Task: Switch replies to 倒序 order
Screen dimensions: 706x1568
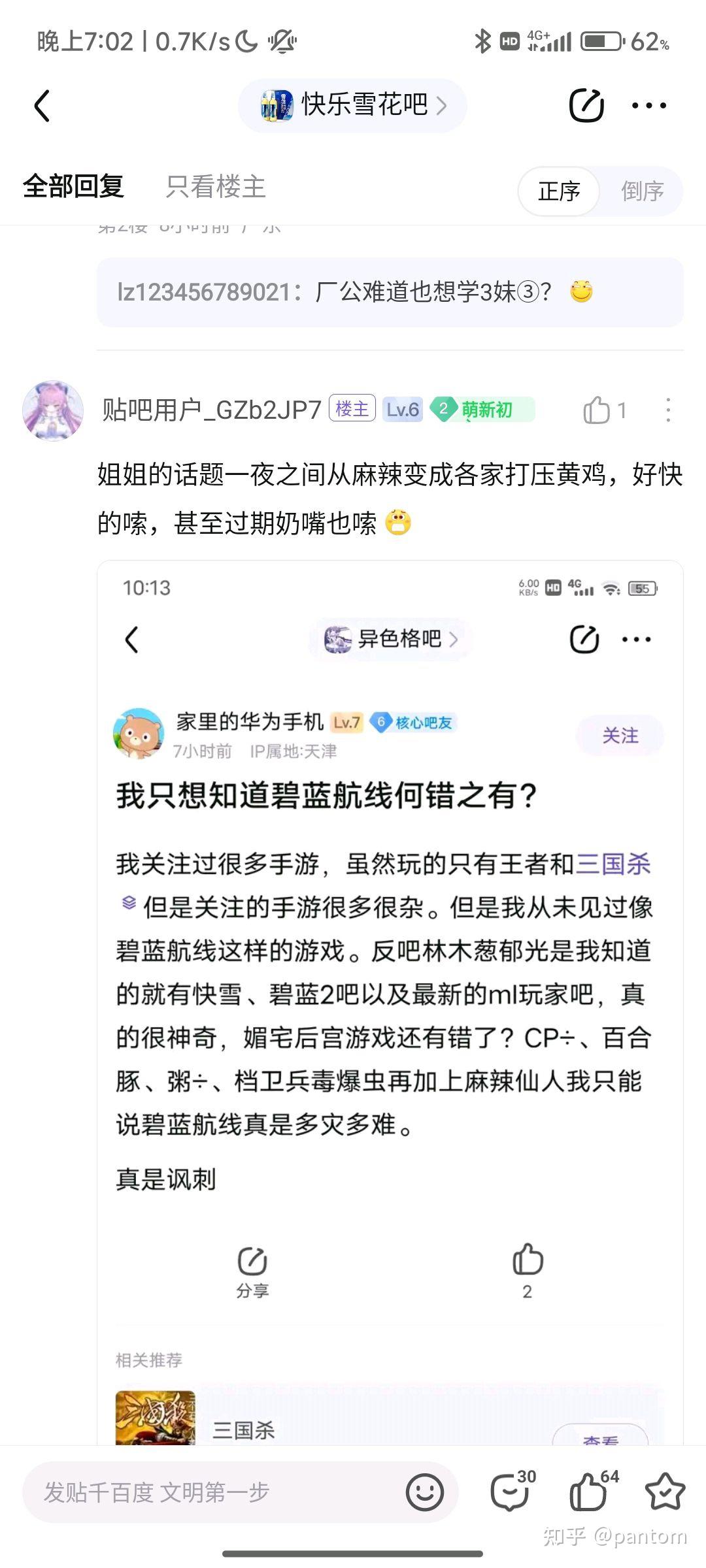Action: (x=642, y=191)
